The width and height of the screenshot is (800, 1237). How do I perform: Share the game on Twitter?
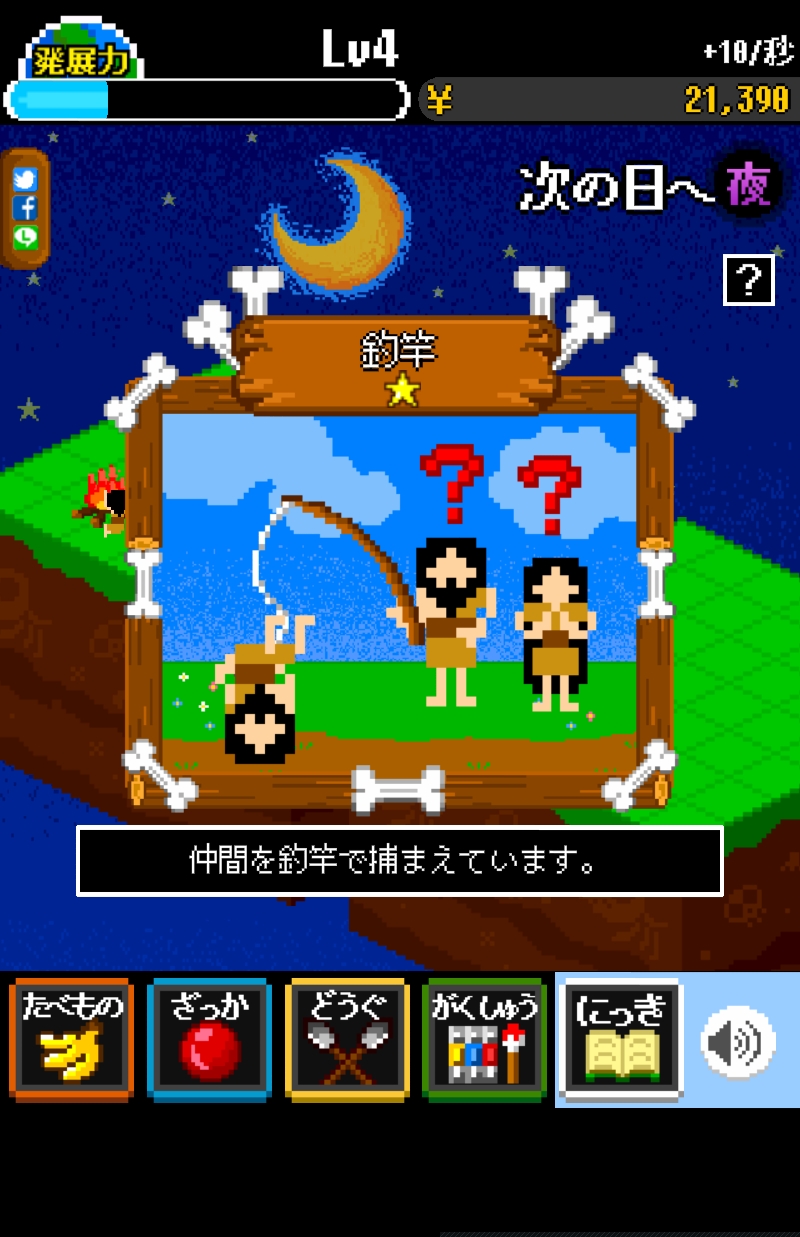[x=25, y=180]
